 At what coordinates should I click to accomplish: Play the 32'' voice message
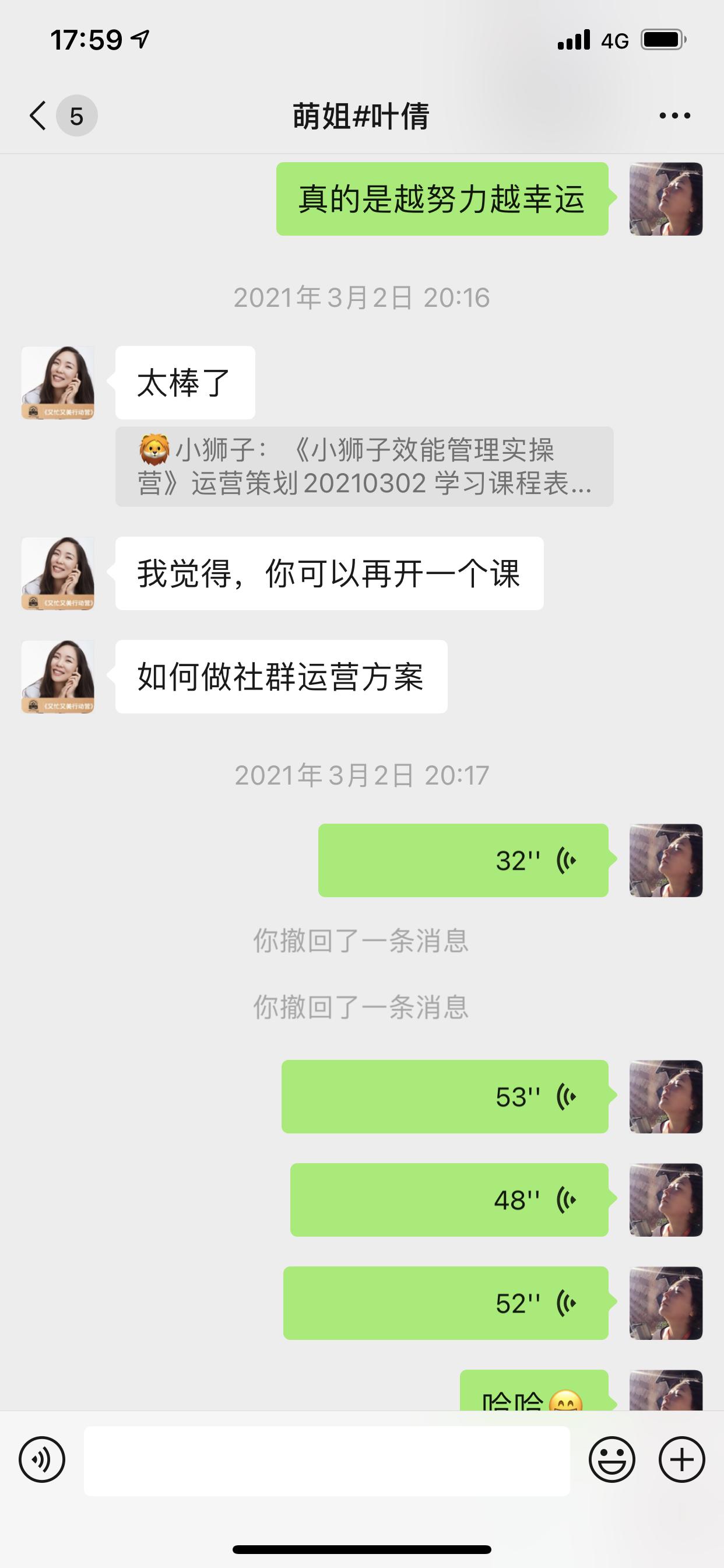tap(462, 859)
